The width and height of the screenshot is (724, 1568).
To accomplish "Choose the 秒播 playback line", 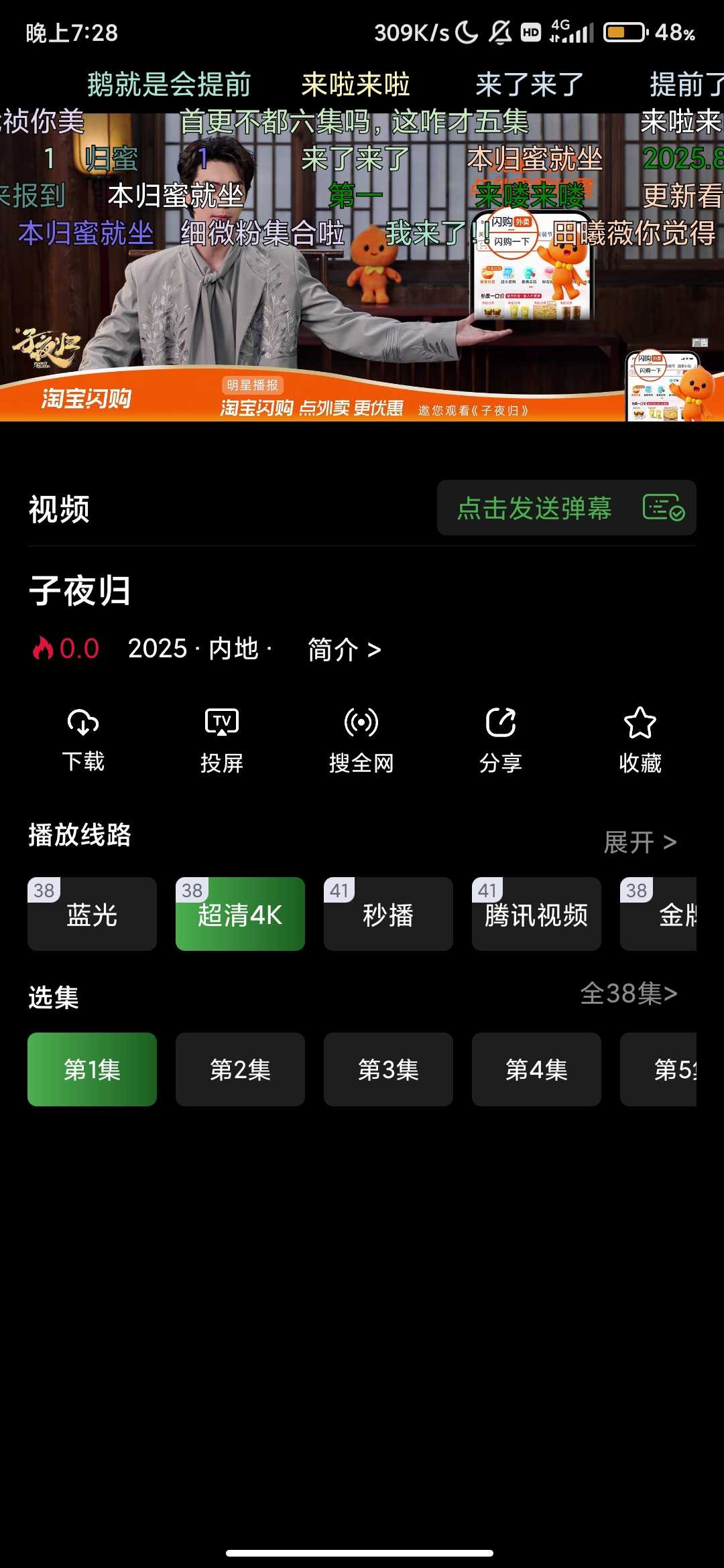I will (388, 914).
